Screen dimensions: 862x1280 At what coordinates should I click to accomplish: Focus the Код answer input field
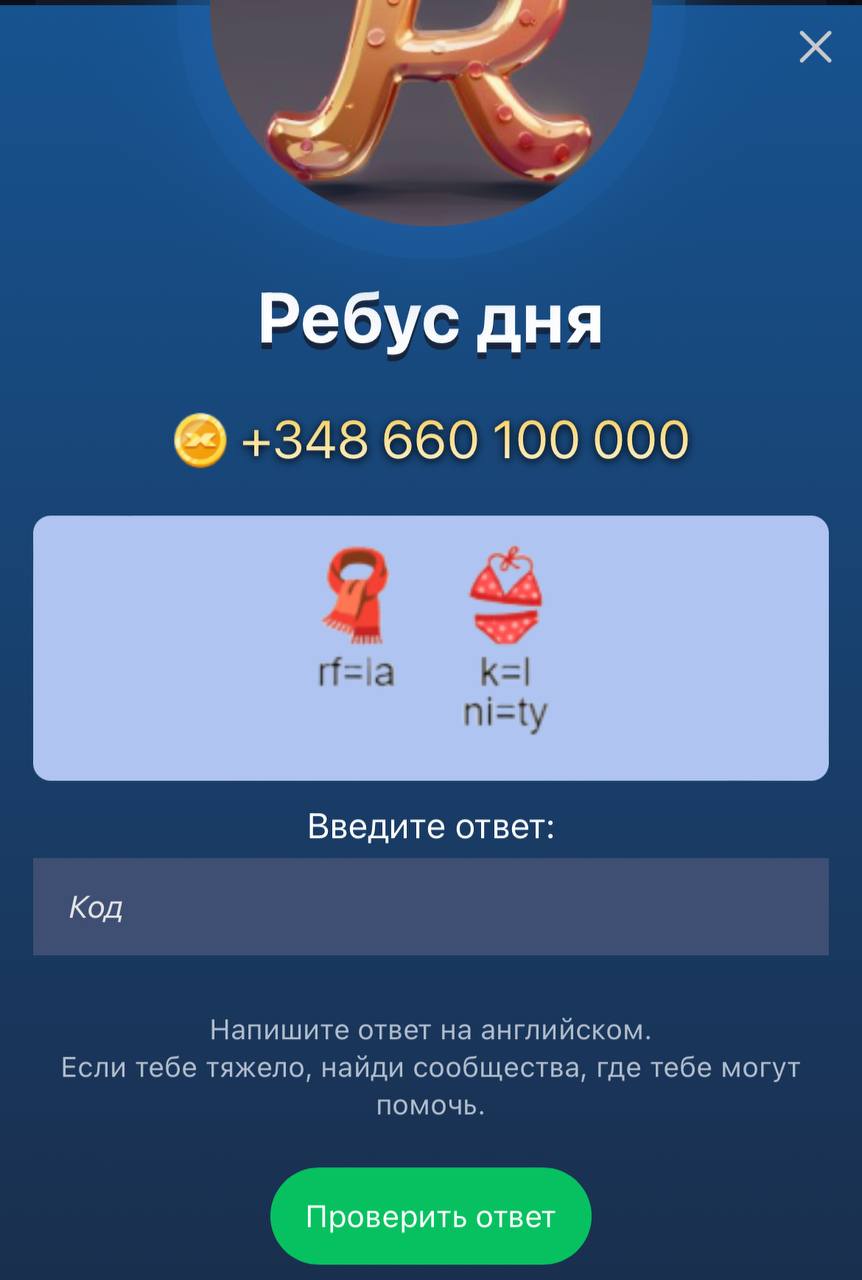[x=430, y=907]
